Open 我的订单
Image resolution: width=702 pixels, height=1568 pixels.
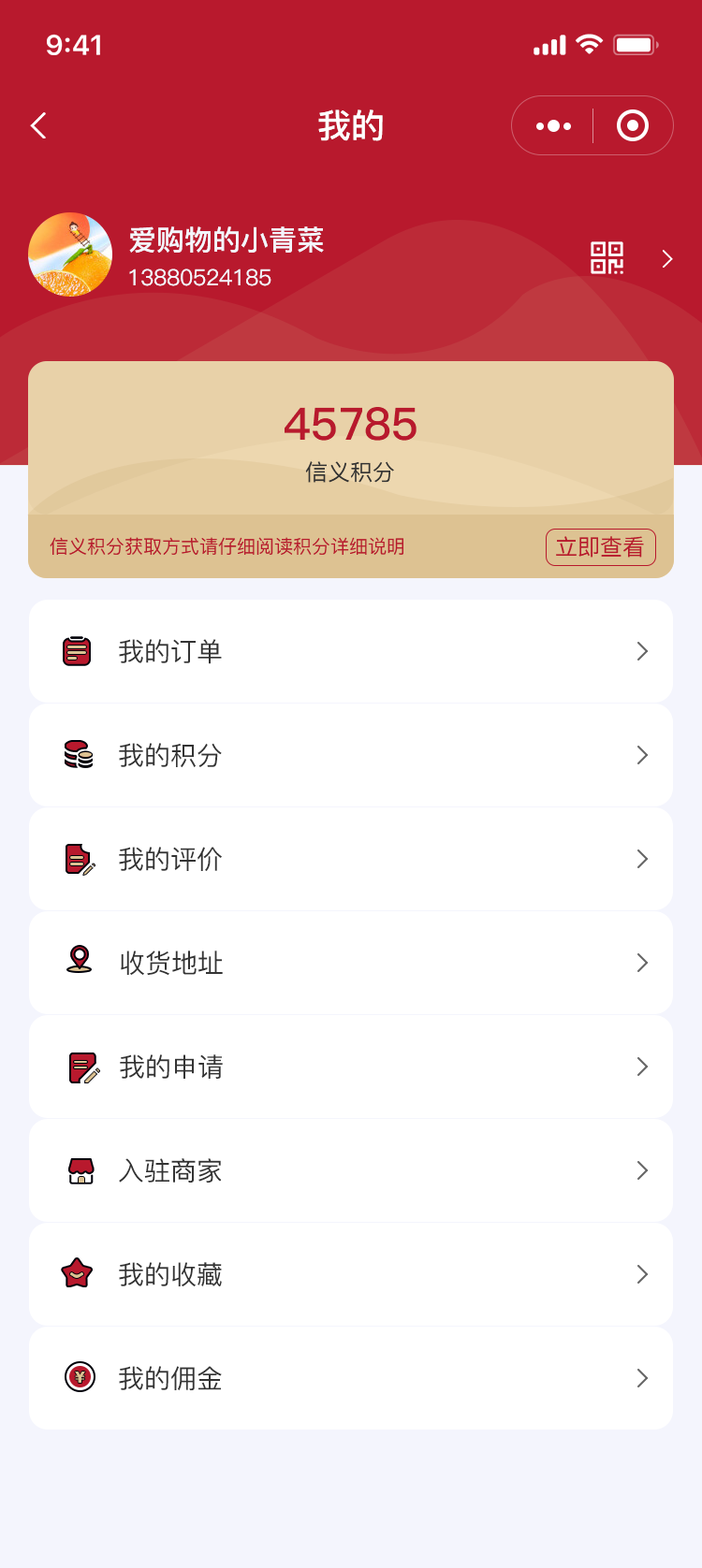pyautogui.click(x=351, y=651)
